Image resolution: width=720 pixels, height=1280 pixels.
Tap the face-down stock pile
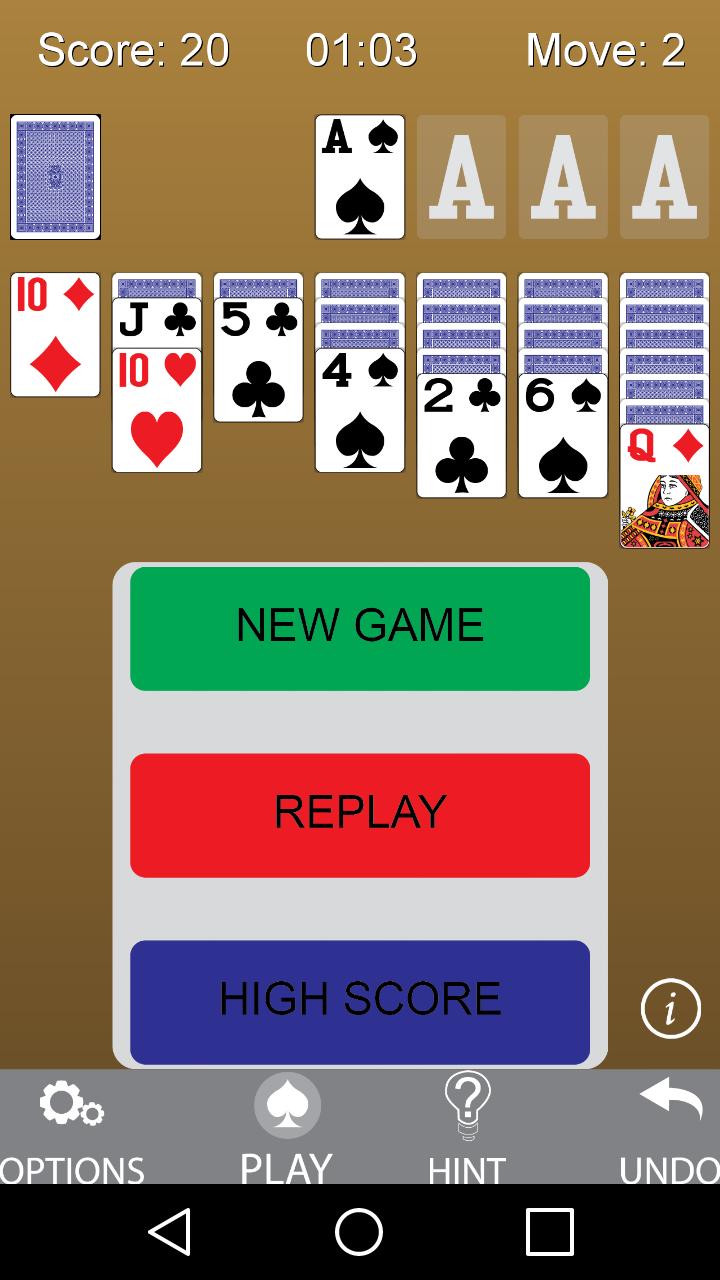click(x=55, y=176)
